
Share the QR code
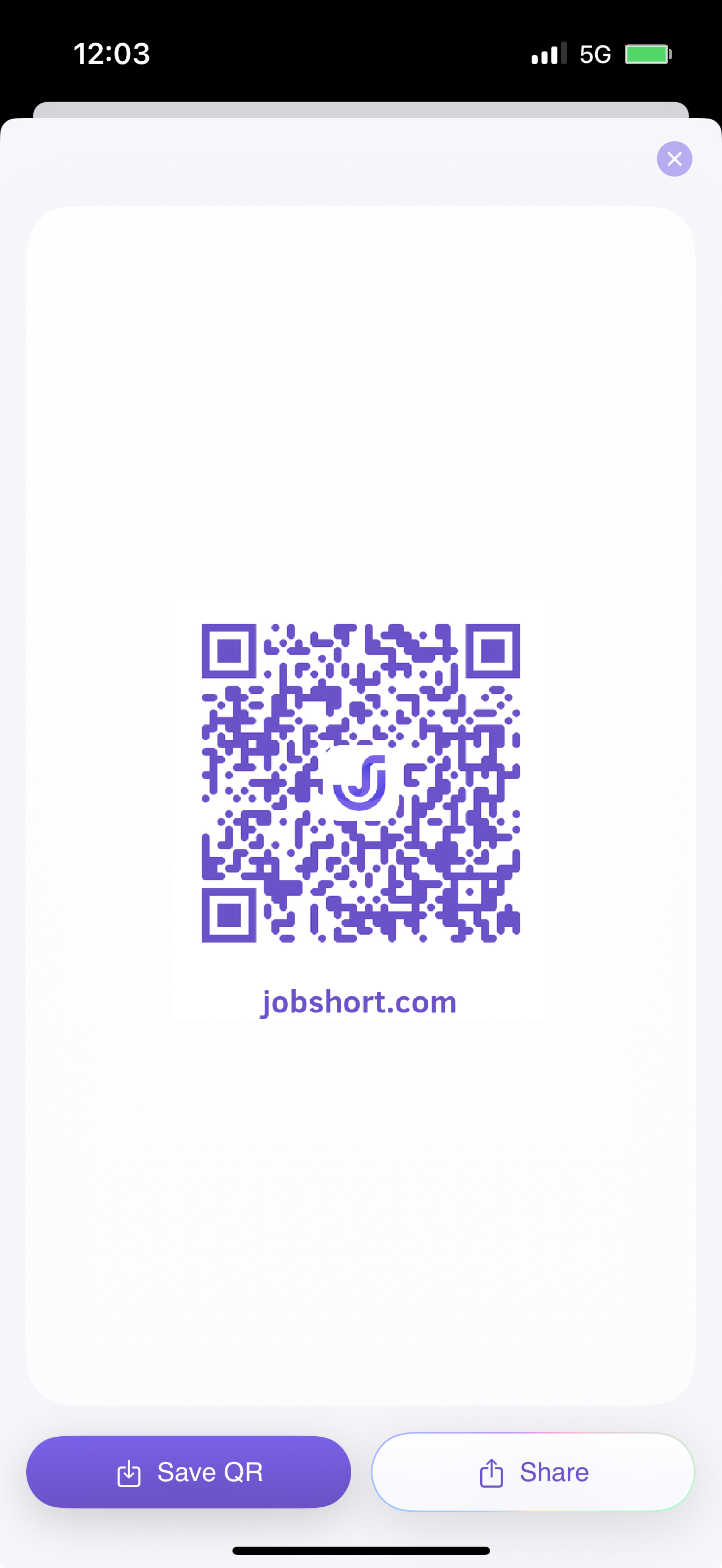click(533, 1472)
